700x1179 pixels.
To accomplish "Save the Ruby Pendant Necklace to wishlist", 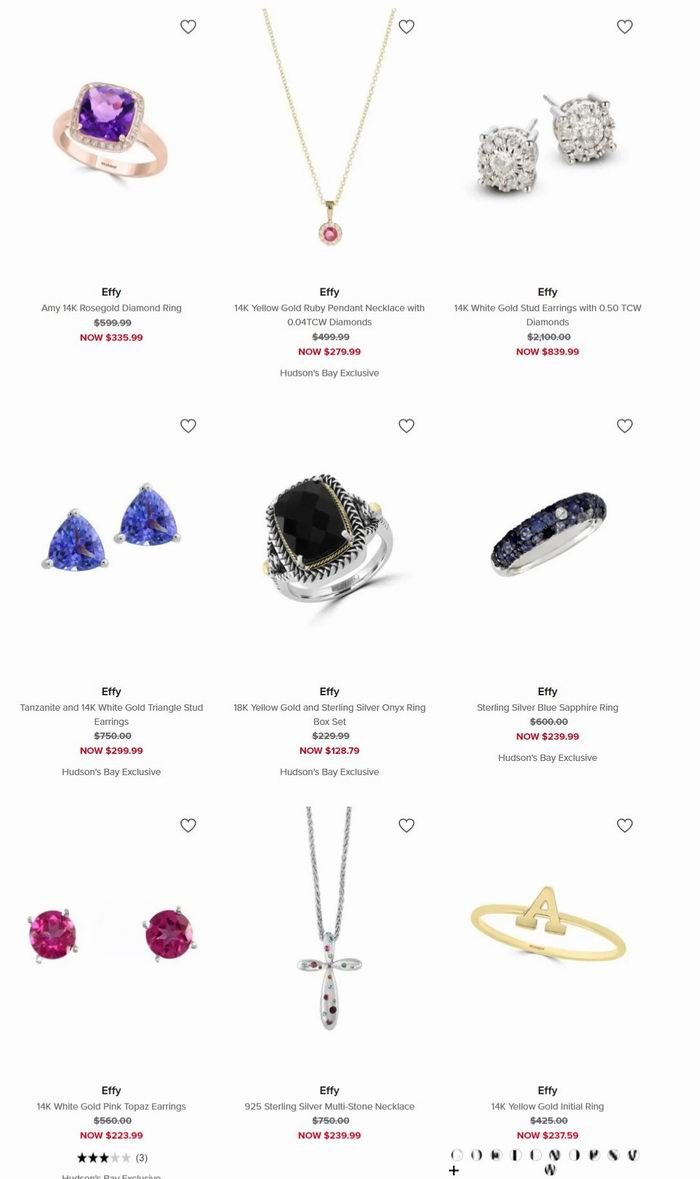I will point(406,27).
